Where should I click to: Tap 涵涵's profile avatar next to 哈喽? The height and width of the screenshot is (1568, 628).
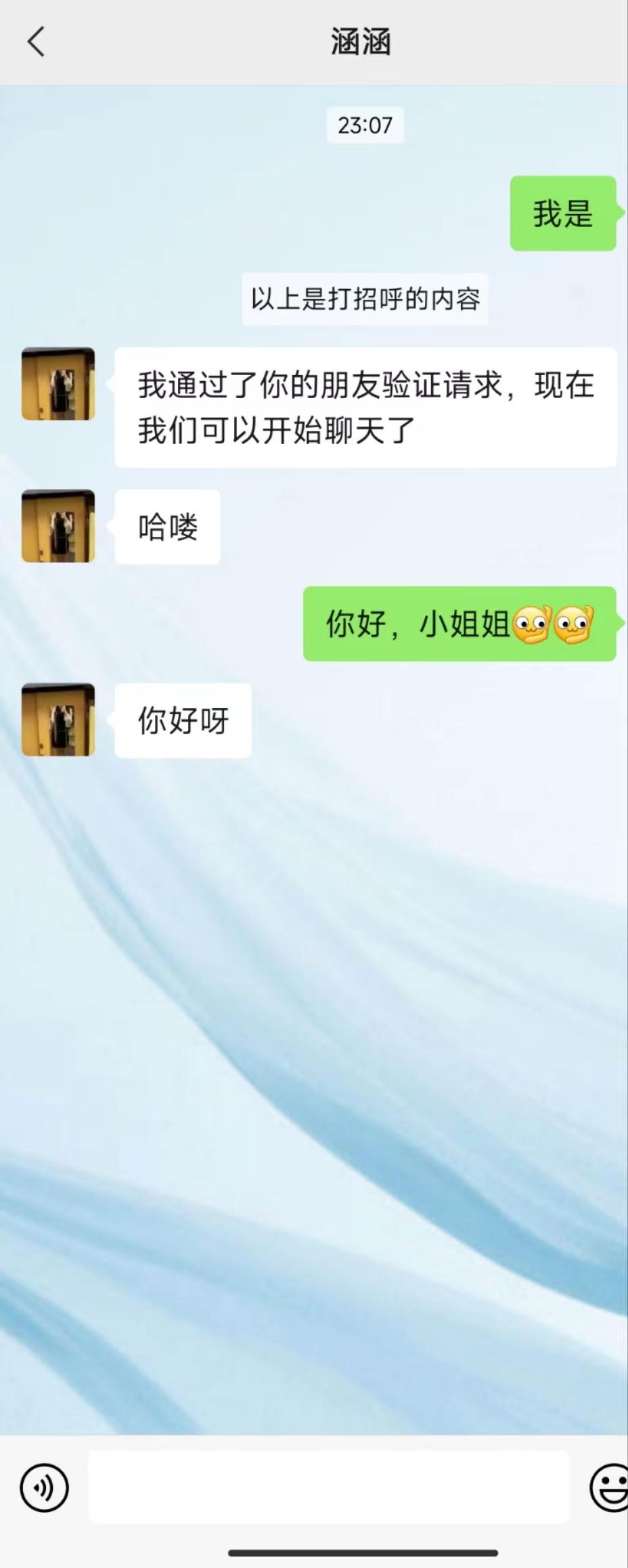pyautogui.click(x=58, y=527)
